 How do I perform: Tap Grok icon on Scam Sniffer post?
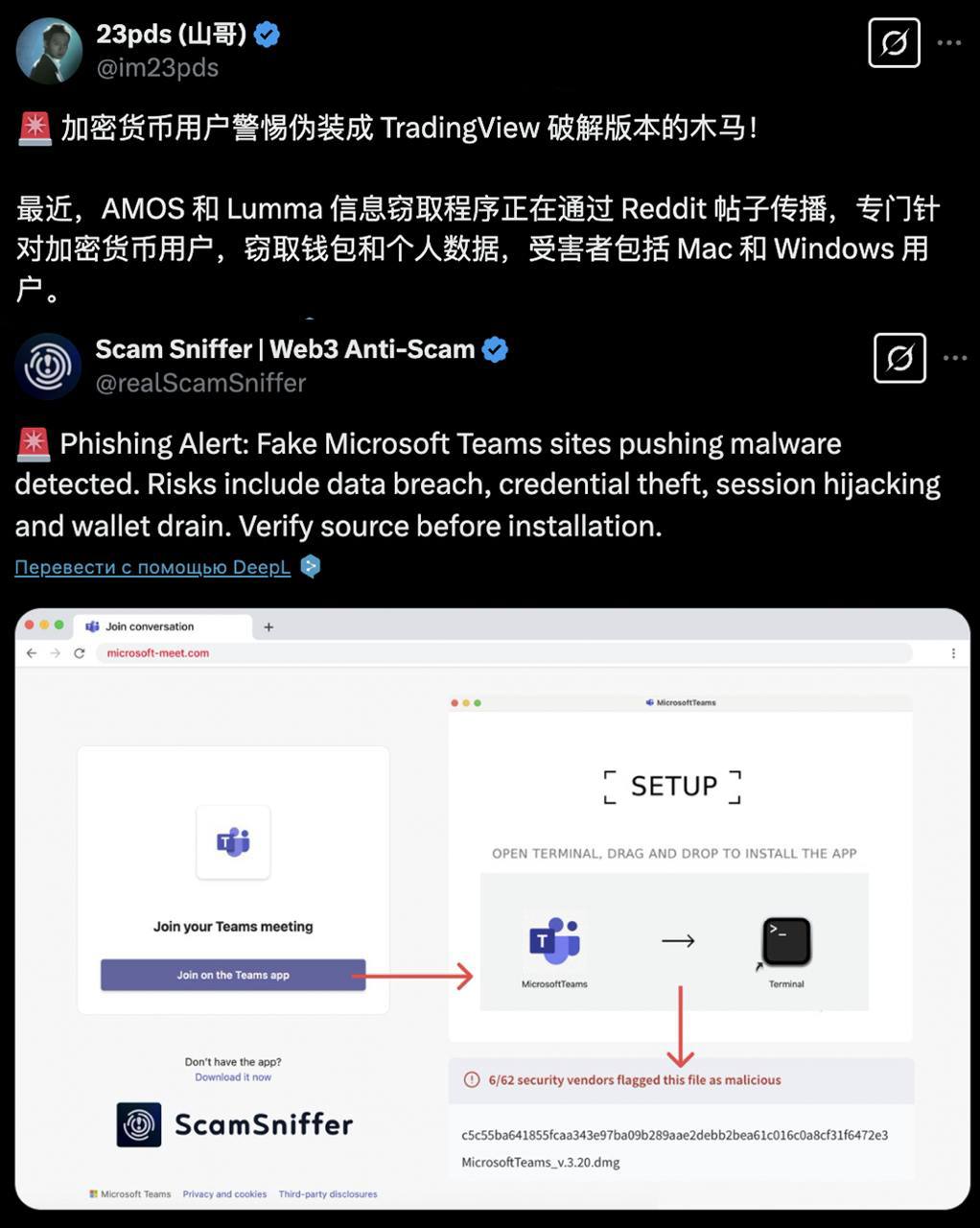(x=899, y=358)
